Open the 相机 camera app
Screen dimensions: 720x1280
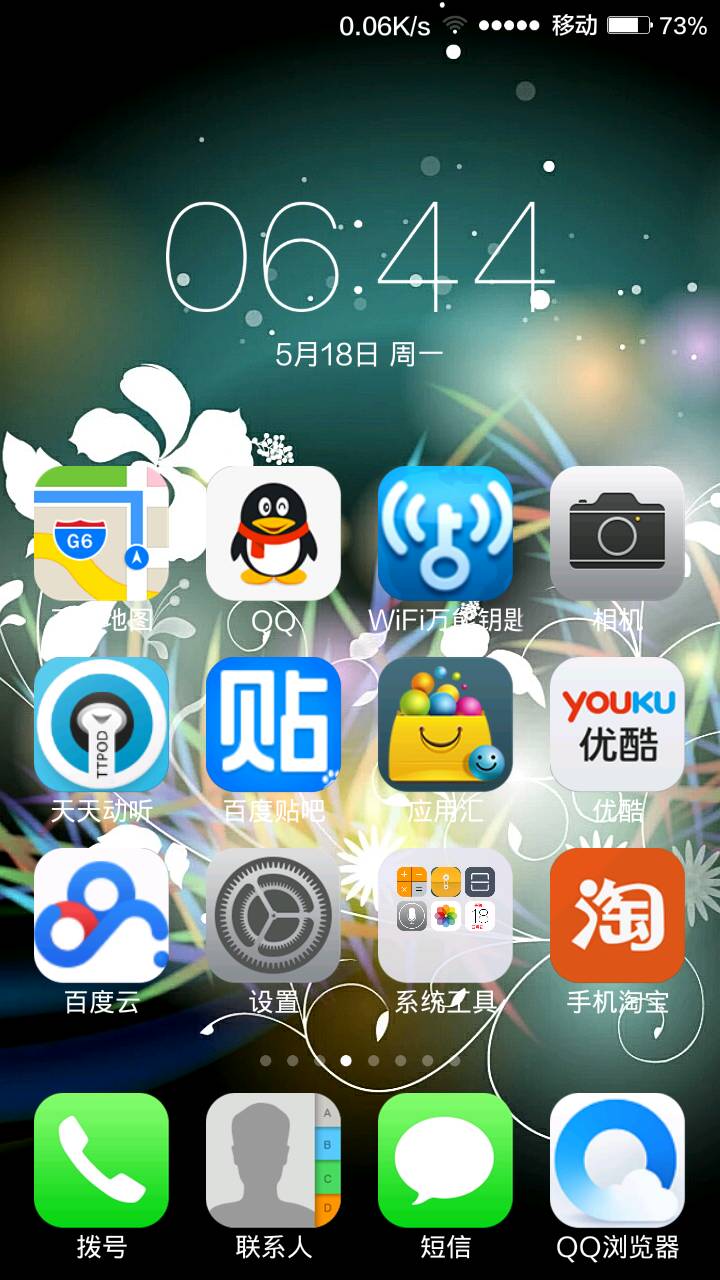(617, 533)
